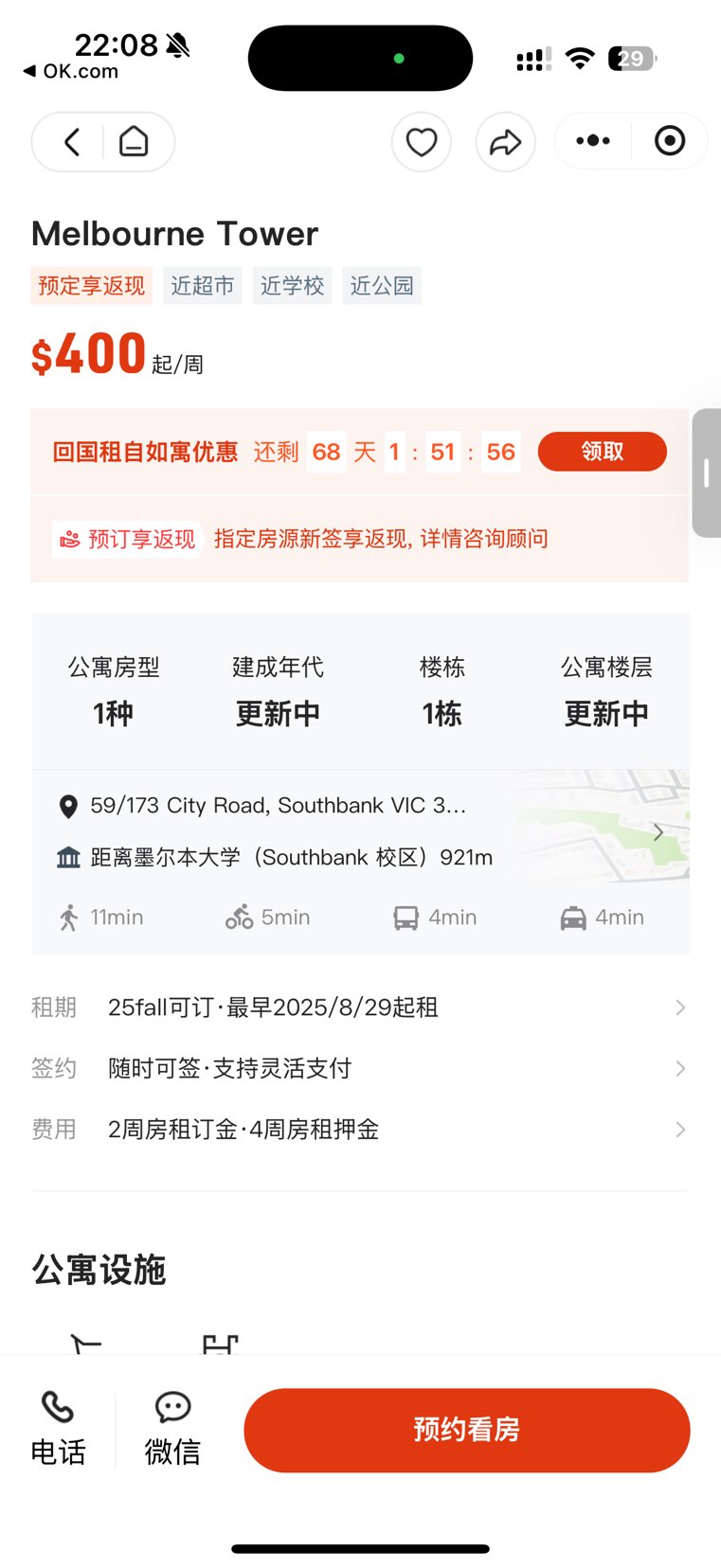This screenshot has width=721, height=1568.
Task: Call via the 电话 button
Action: pos(58,1429)
